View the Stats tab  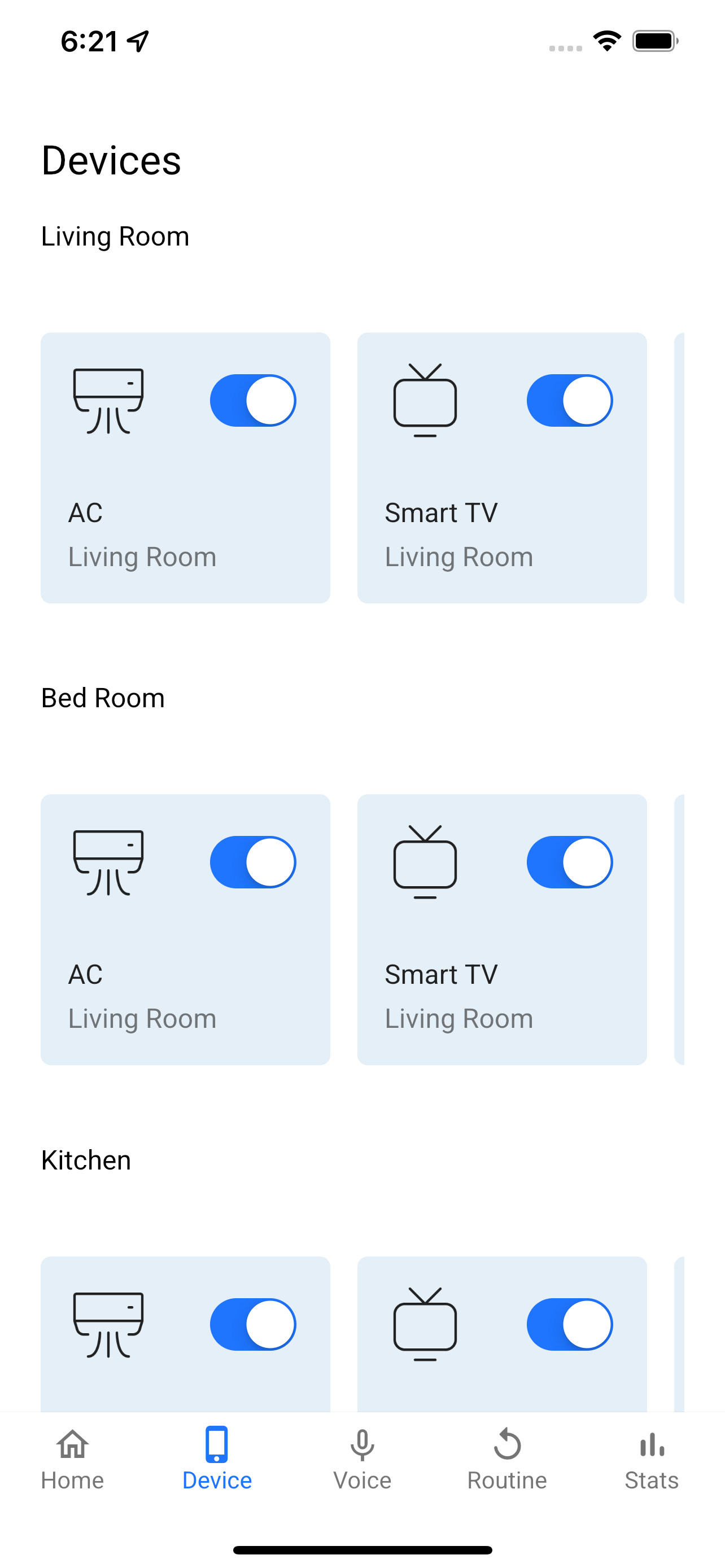(652, 1460)
